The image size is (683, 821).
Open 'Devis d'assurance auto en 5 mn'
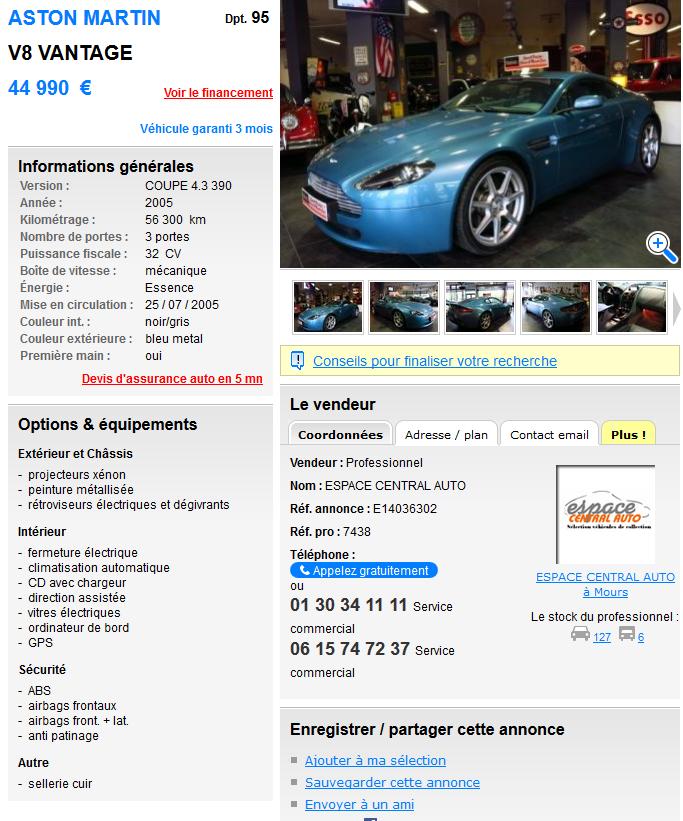coord(172,379)
